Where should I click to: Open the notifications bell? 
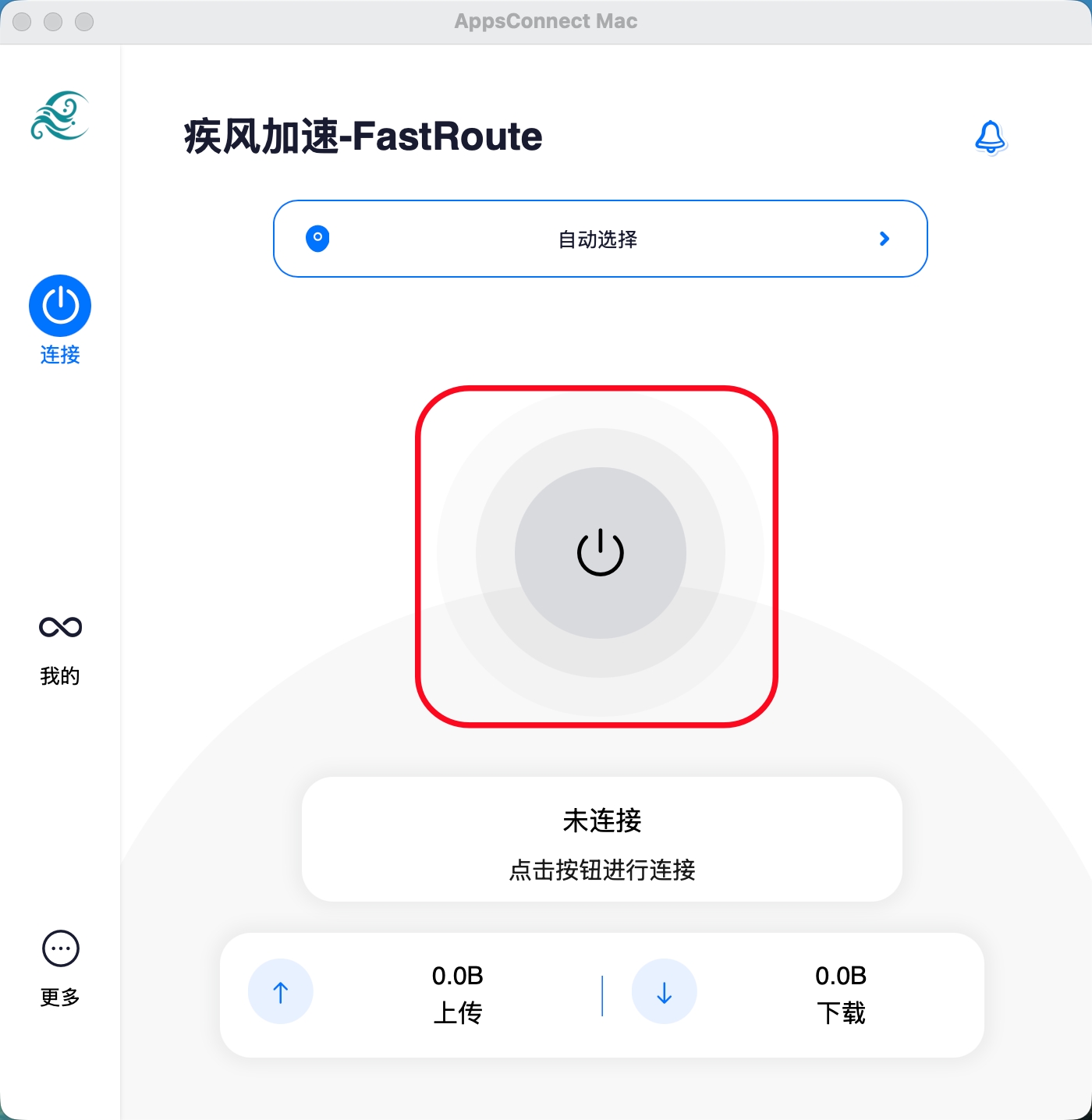coord(991,137)
